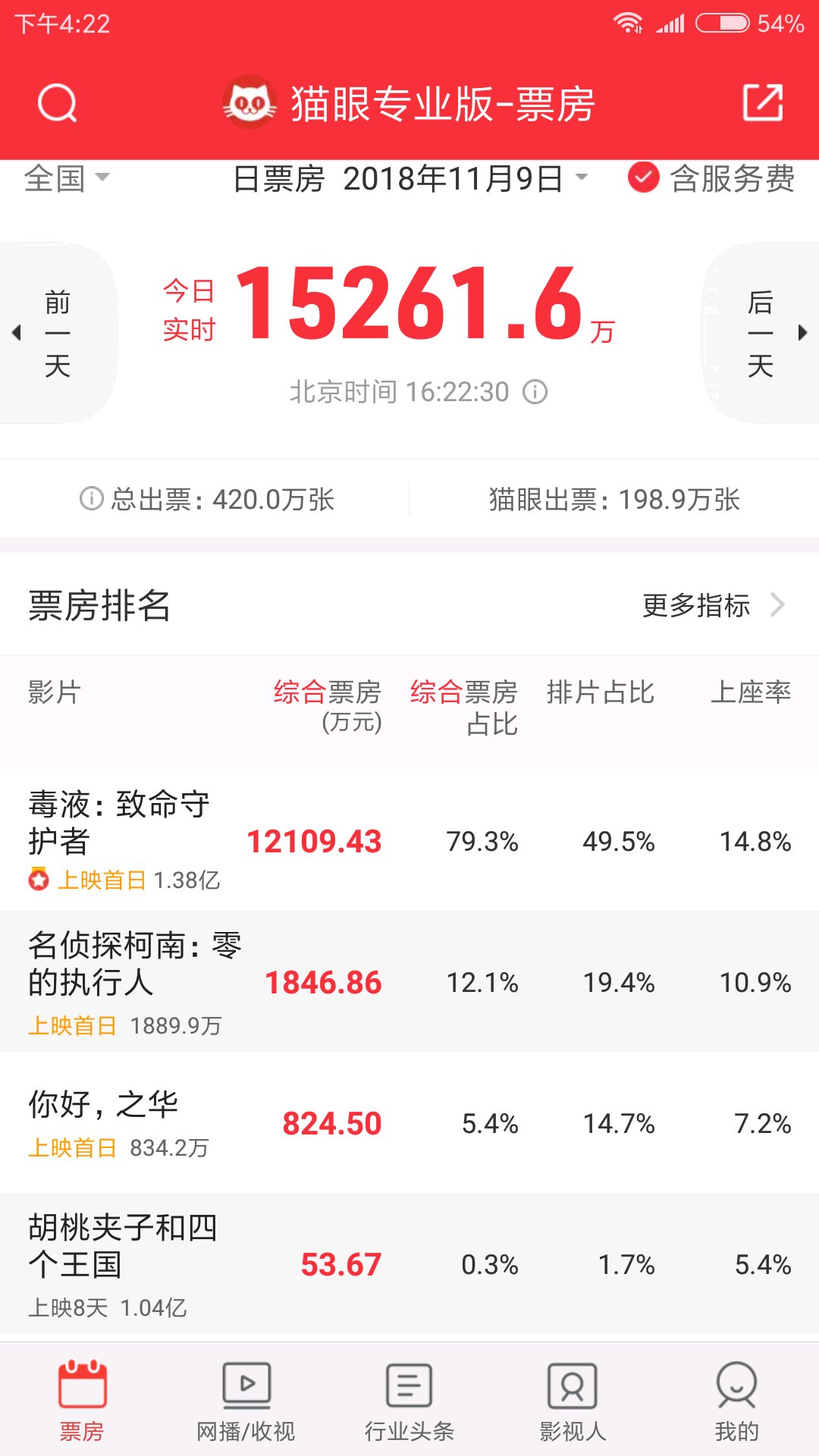Screen dimensions: 819x1456
Task: Switch to the 行业头条 tab
Action: 409,1400
